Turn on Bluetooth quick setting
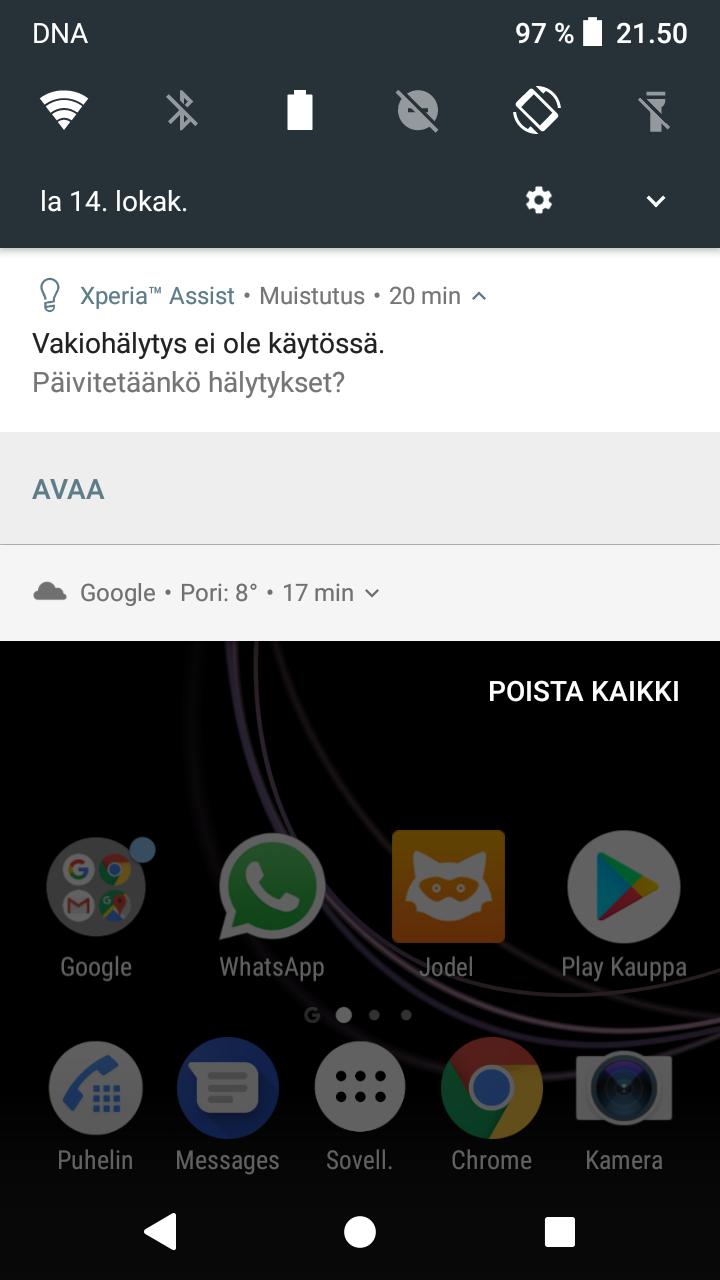 coord(182,110)
